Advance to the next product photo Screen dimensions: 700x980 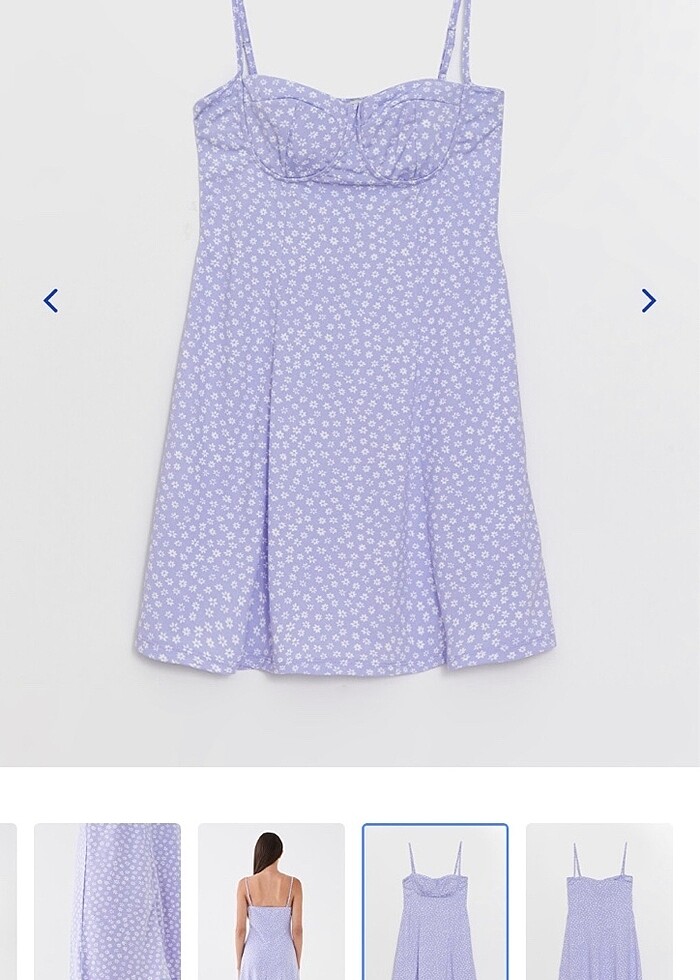point(648,300)
